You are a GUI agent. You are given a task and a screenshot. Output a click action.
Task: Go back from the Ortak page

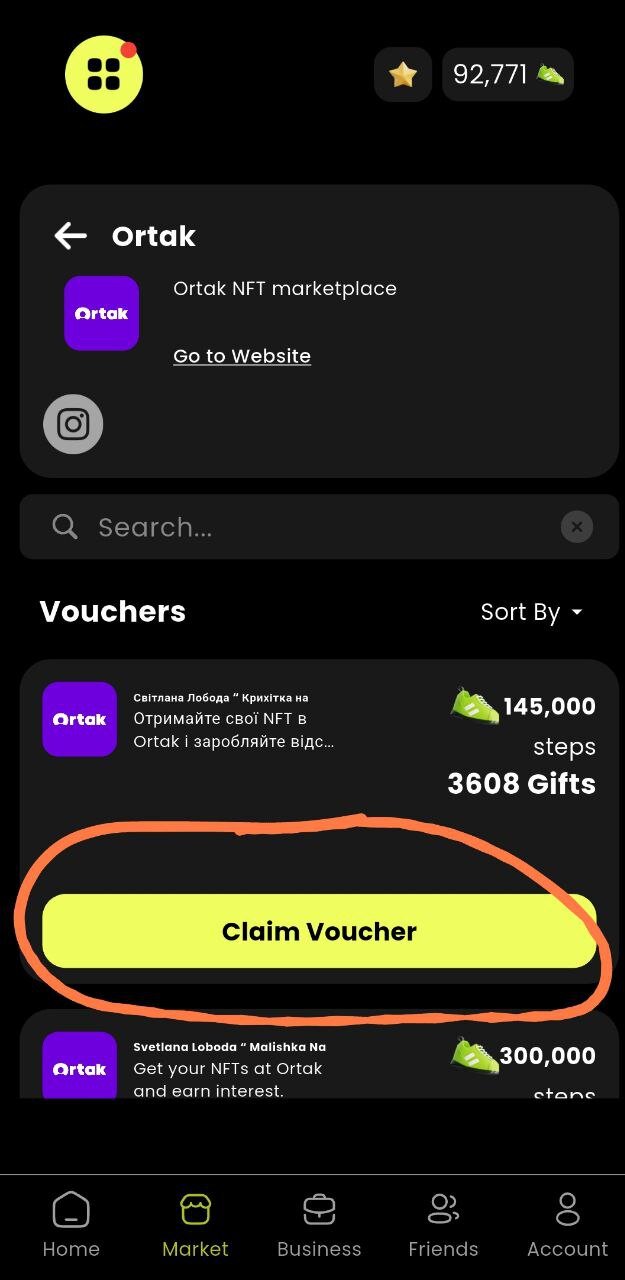pos(70,236)
